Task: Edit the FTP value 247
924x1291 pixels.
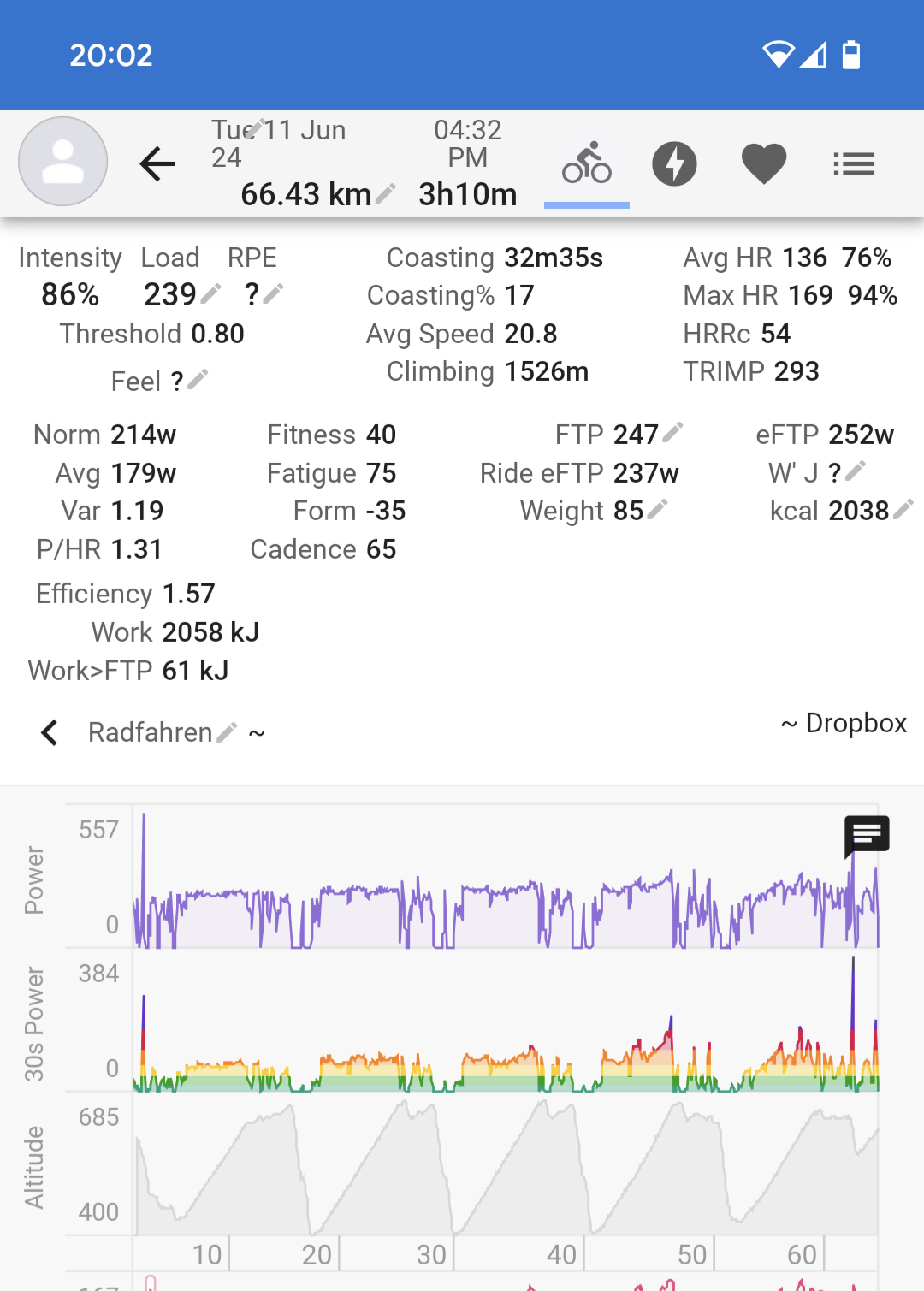Action: pos(672,433)
